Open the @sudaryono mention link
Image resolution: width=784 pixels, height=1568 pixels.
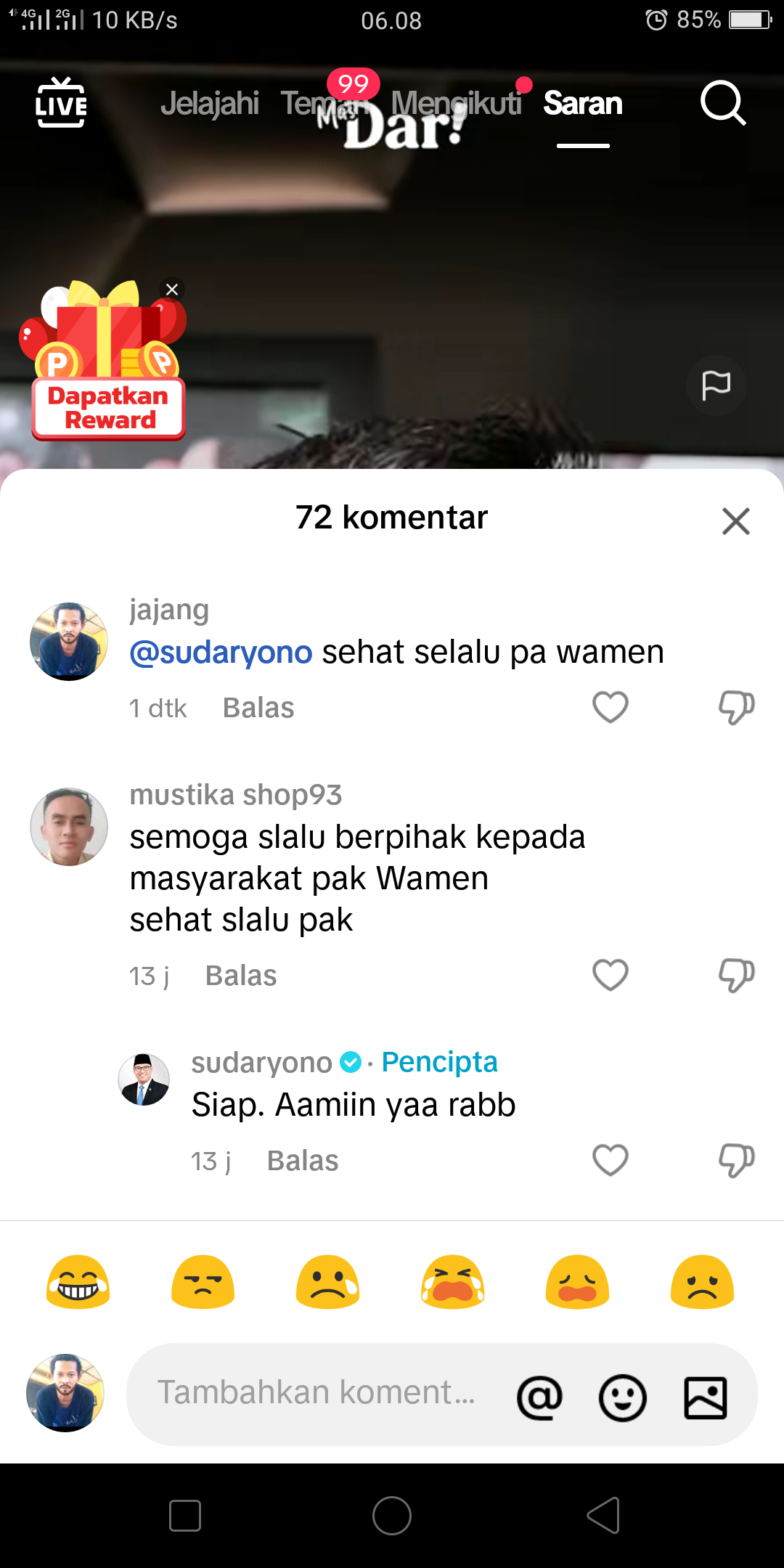pyautogui.click(x=221, y=652)
